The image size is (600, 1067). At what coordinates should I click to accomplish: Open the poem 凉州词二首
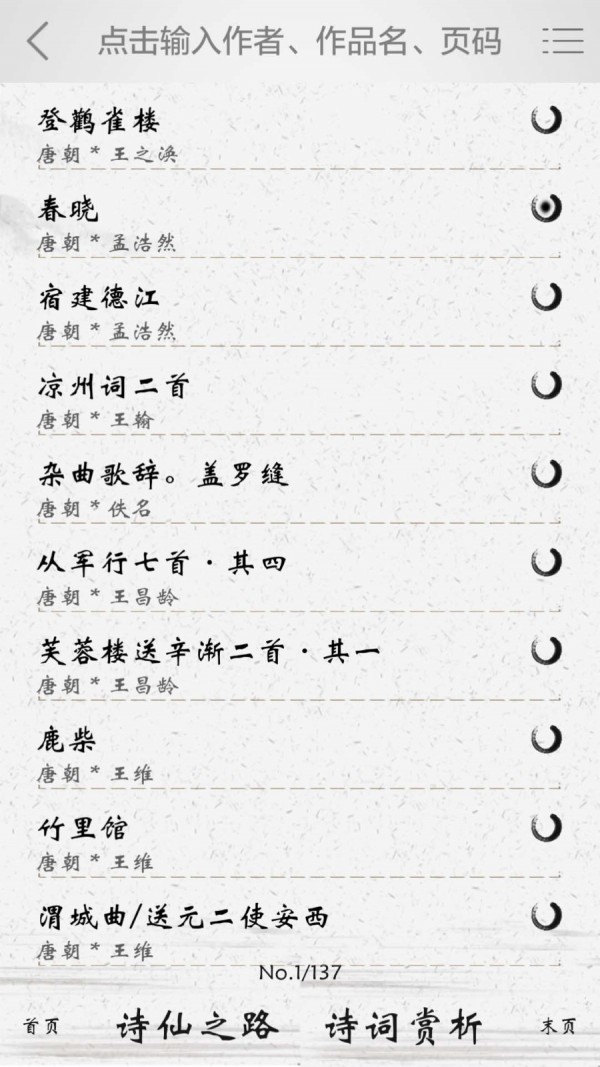113,386
